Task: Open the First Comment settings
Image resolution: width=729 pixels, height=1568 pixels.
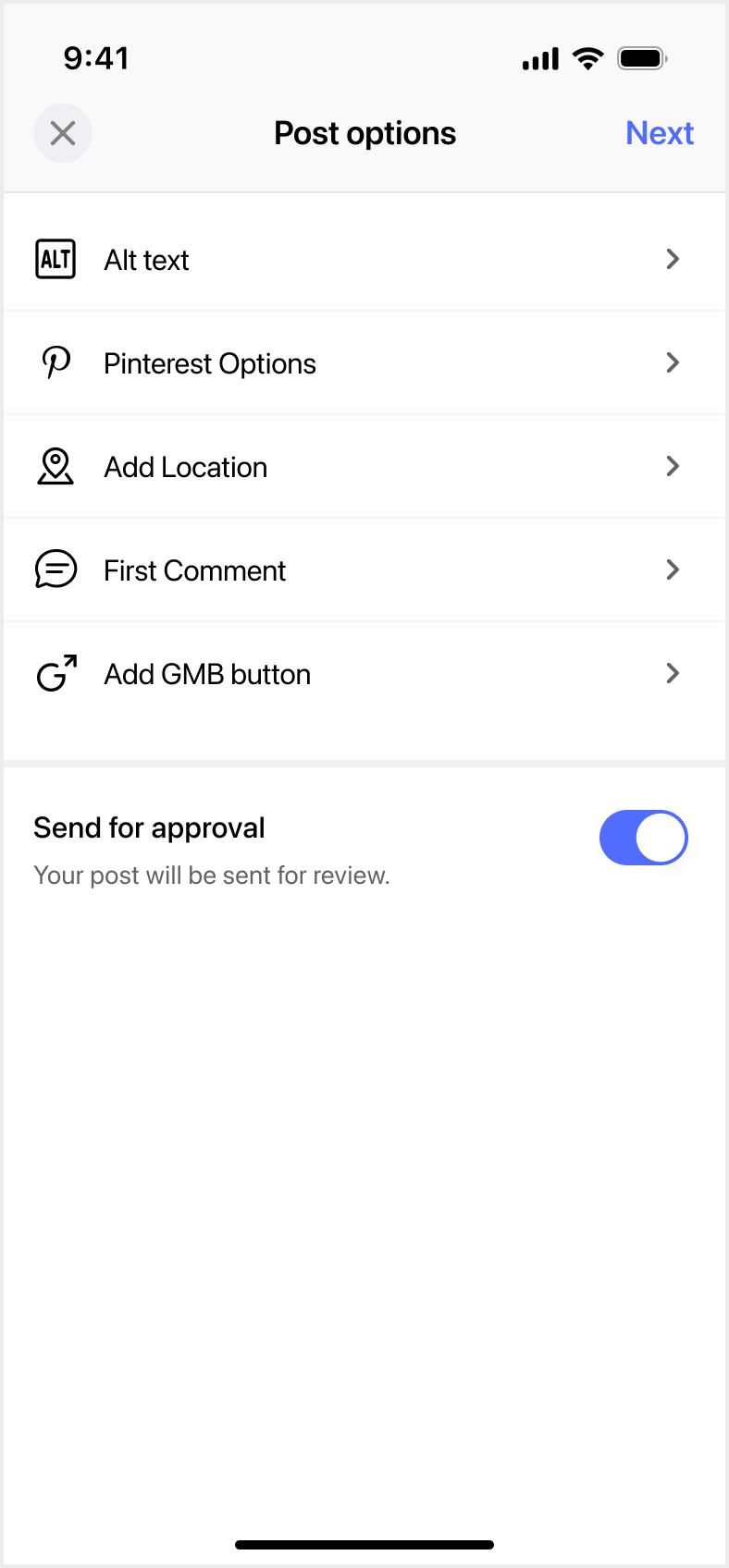Action: [x=364, y=570]
